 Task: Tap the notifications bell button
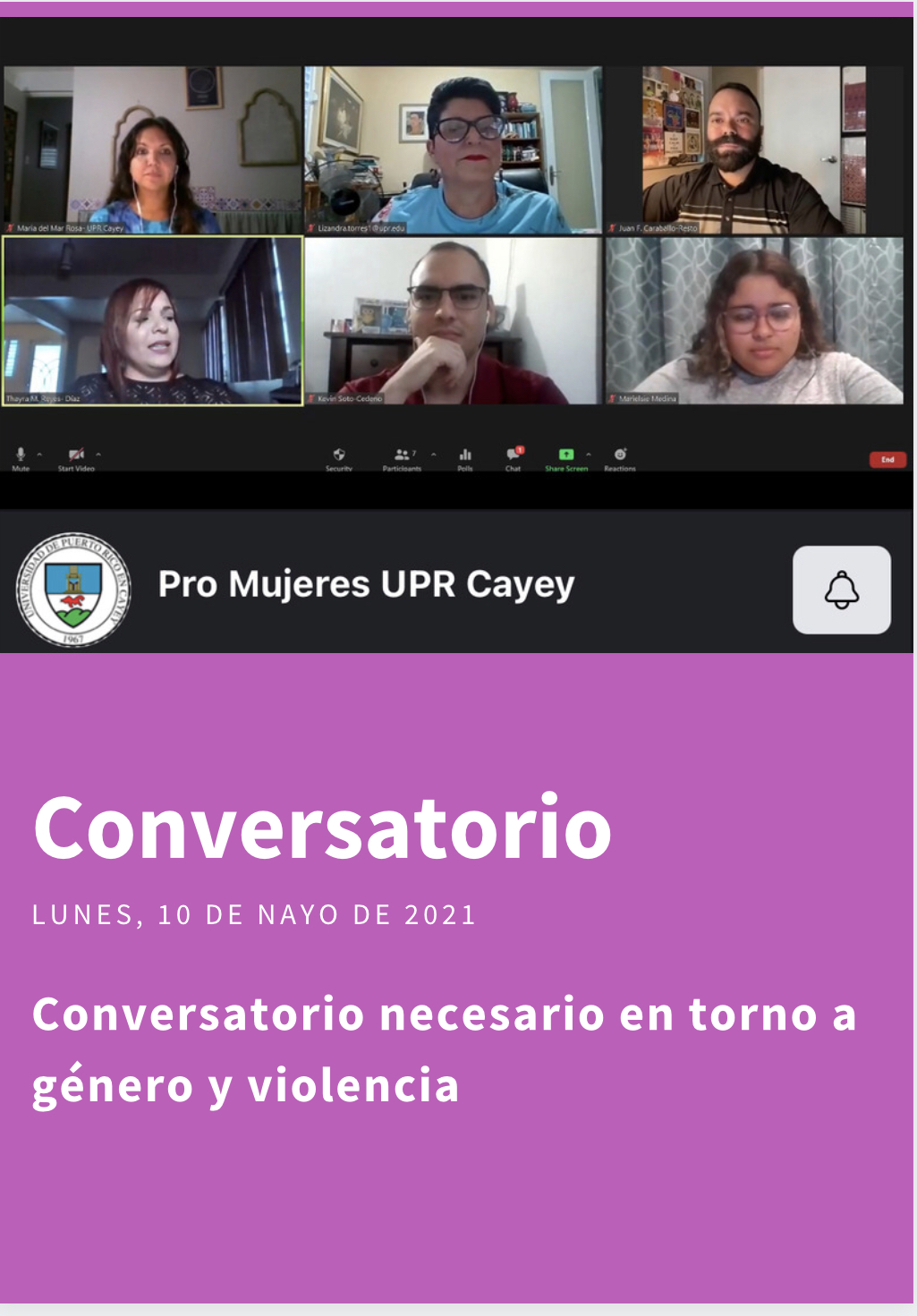click(x=841, y=590)
